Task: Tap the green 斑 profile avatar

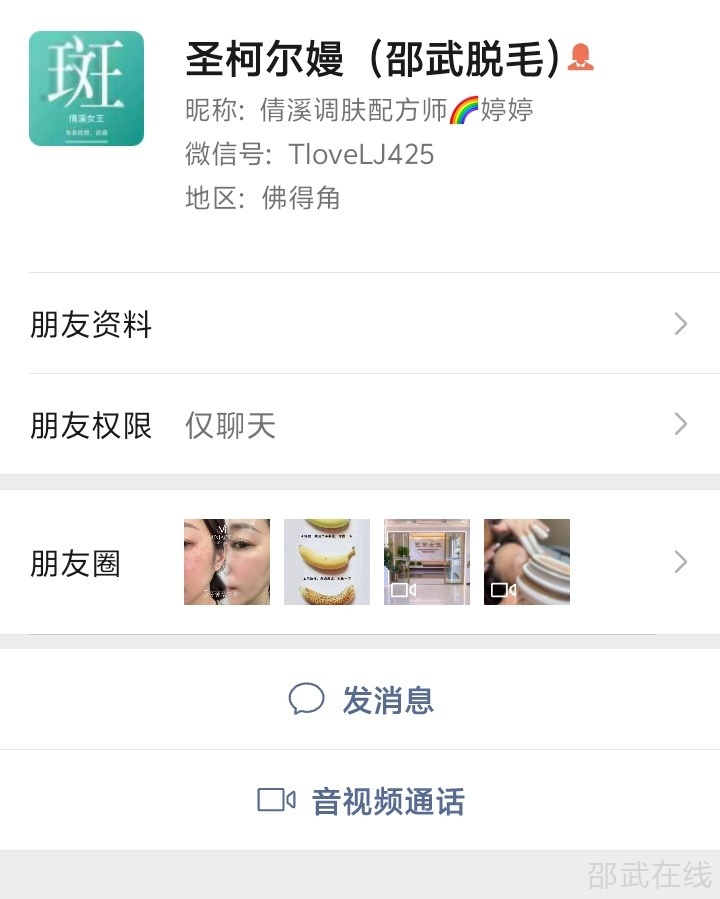Action: tap(87, 87)
